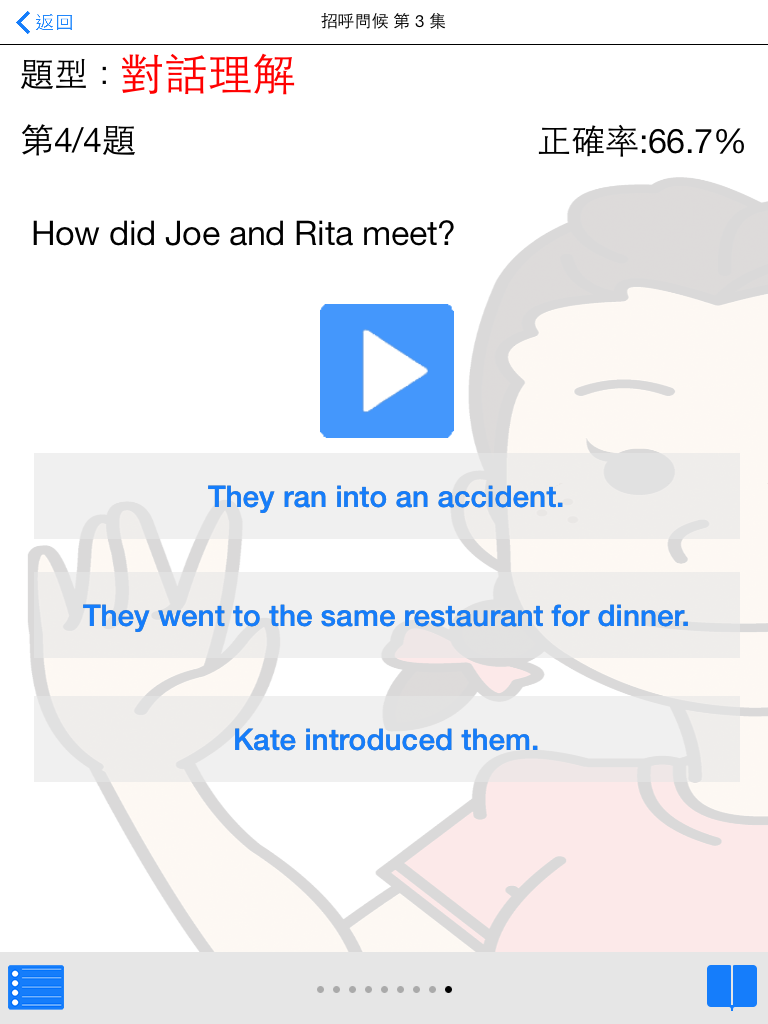Tap the page indicator dots
Screen dimensions: 768x1024
(x=384, y=989)
